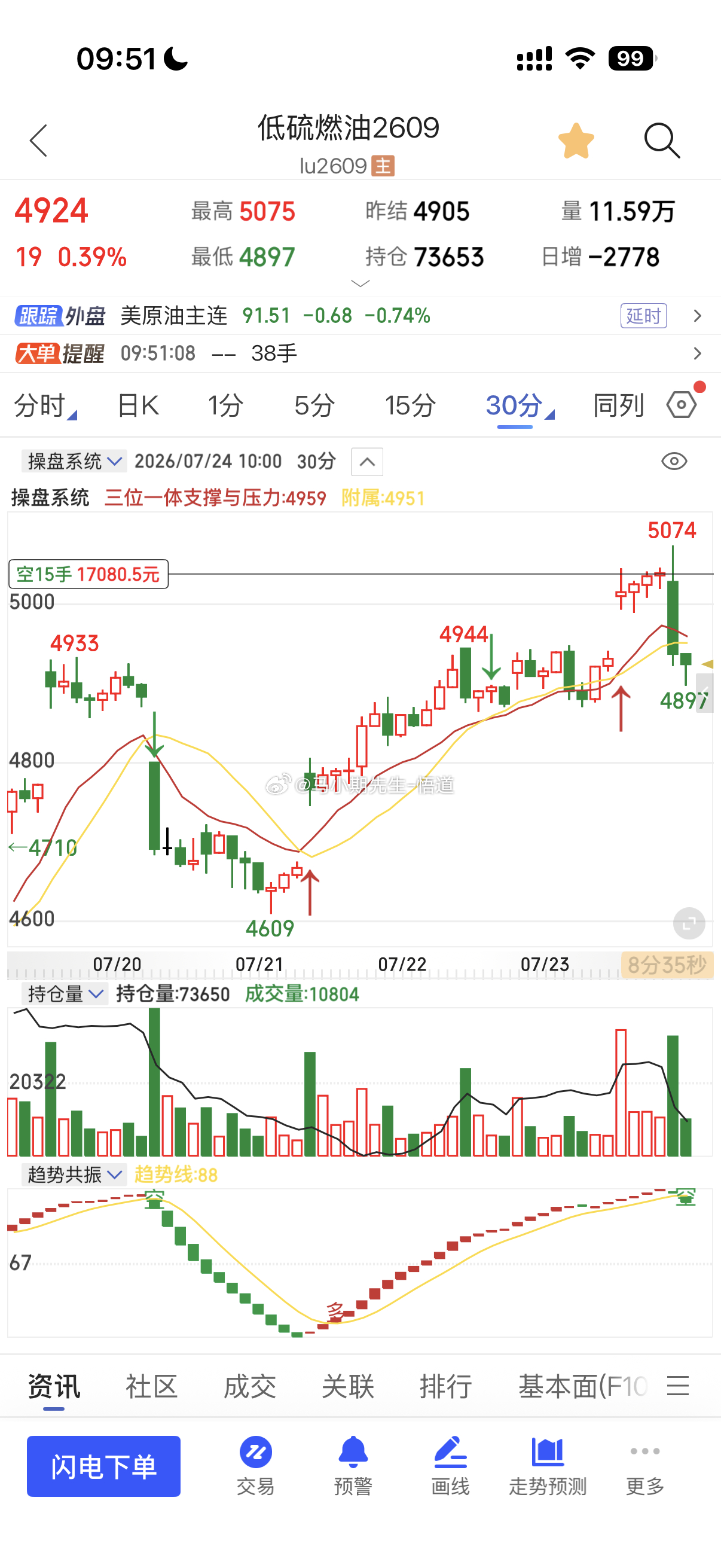Open the search magnifier icon

[662, 141]
